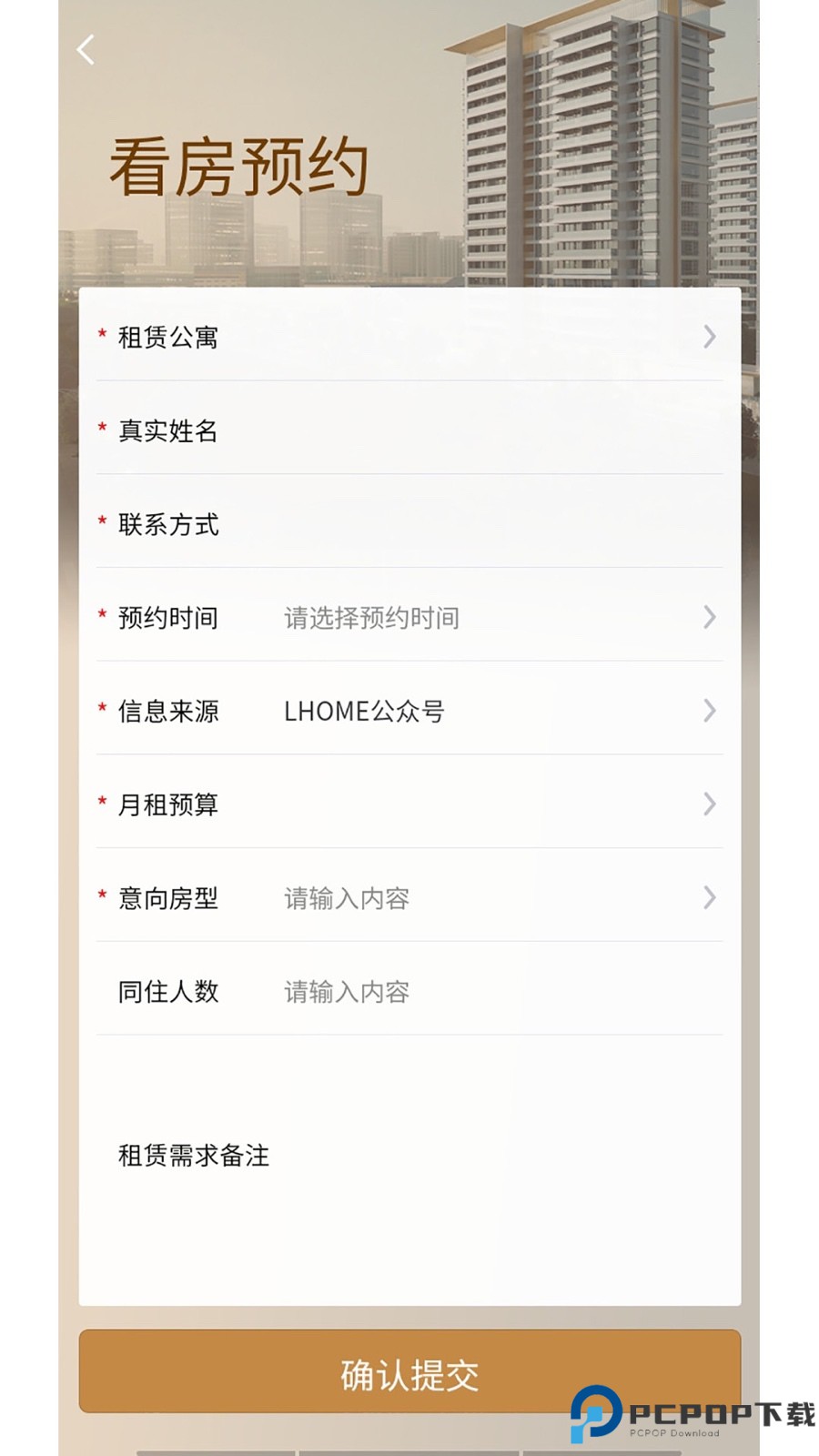Click the chevron beside 信息来源
This screenshot has width=819, height=1456.
(x=710, y=711)
